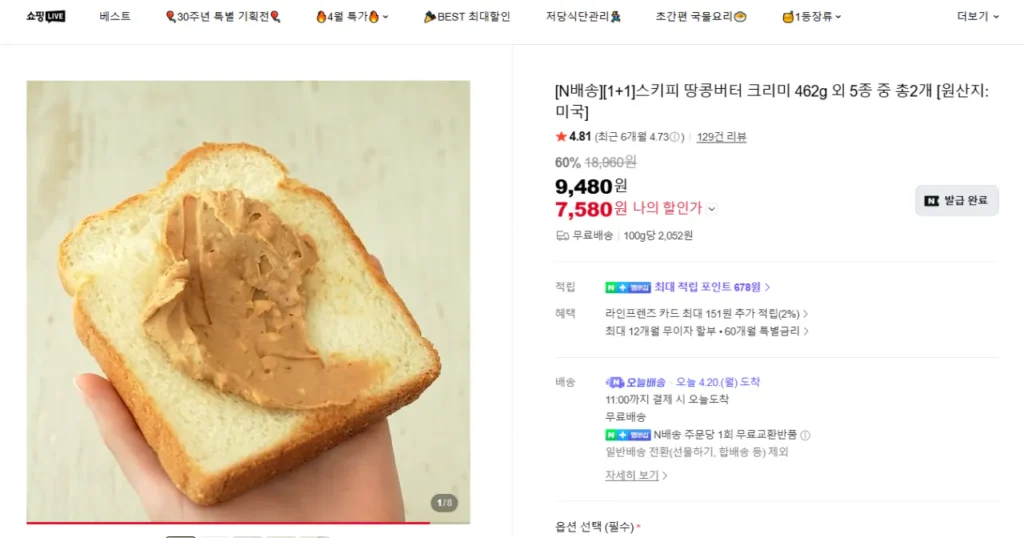
Task: Open the 저당식단관리 category
Action: tap(584, 17)
